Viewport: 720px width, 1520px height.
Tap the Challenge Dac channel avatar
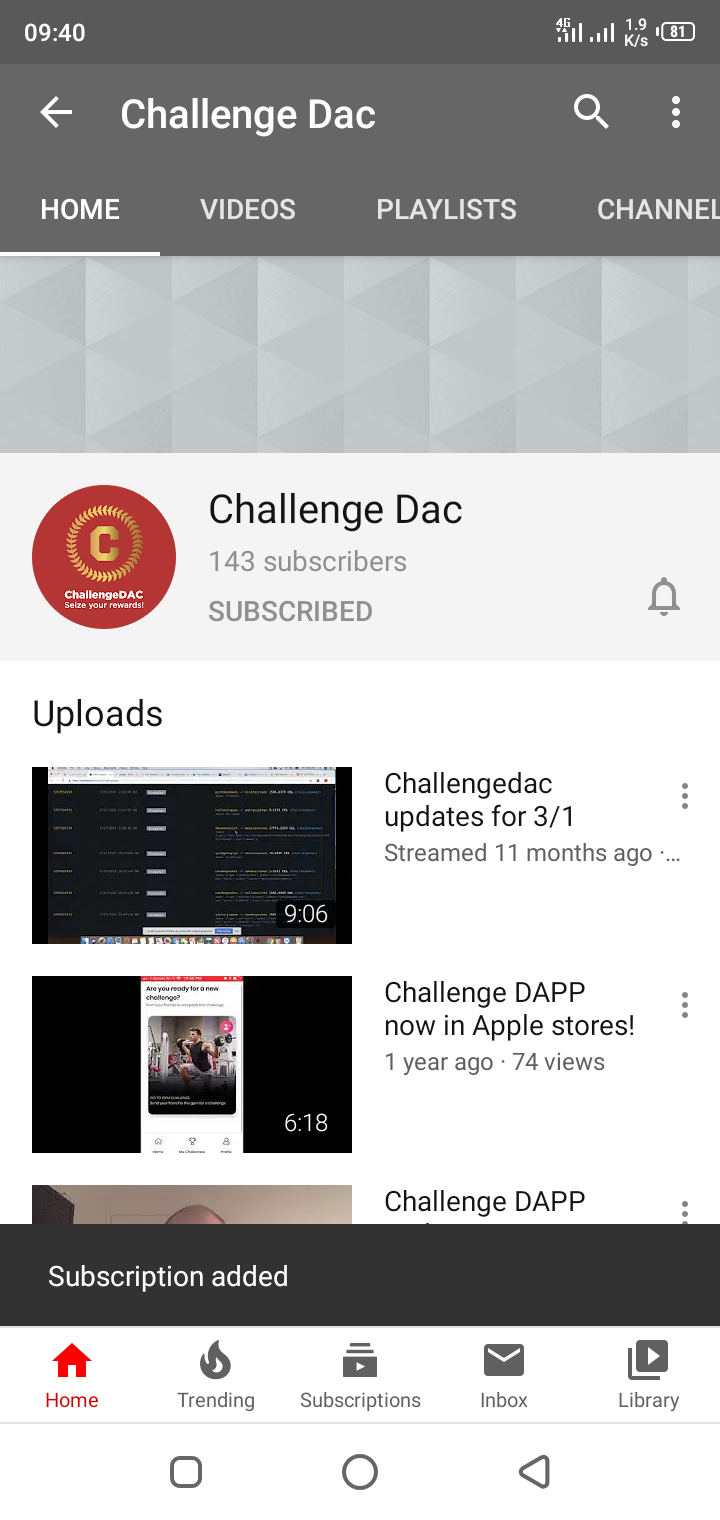click(x=103, y=556)
